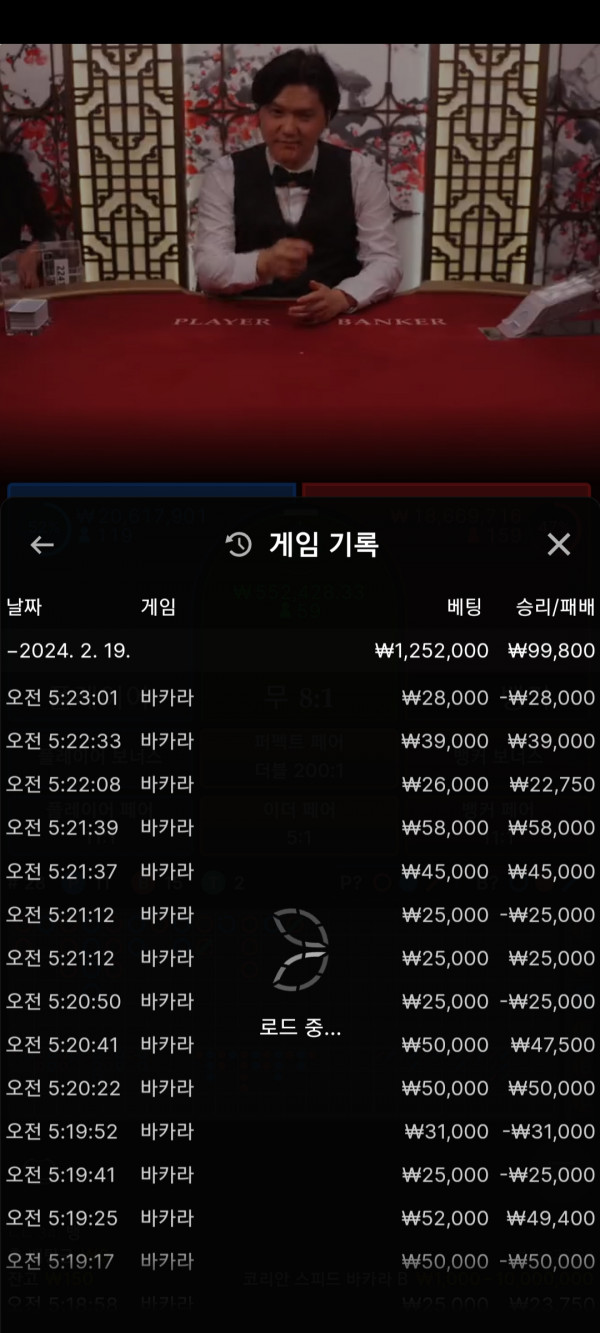Open the 오전 5:21:37 바카라 record
The image size is (600, 1333).
click(x=300, y=872)
